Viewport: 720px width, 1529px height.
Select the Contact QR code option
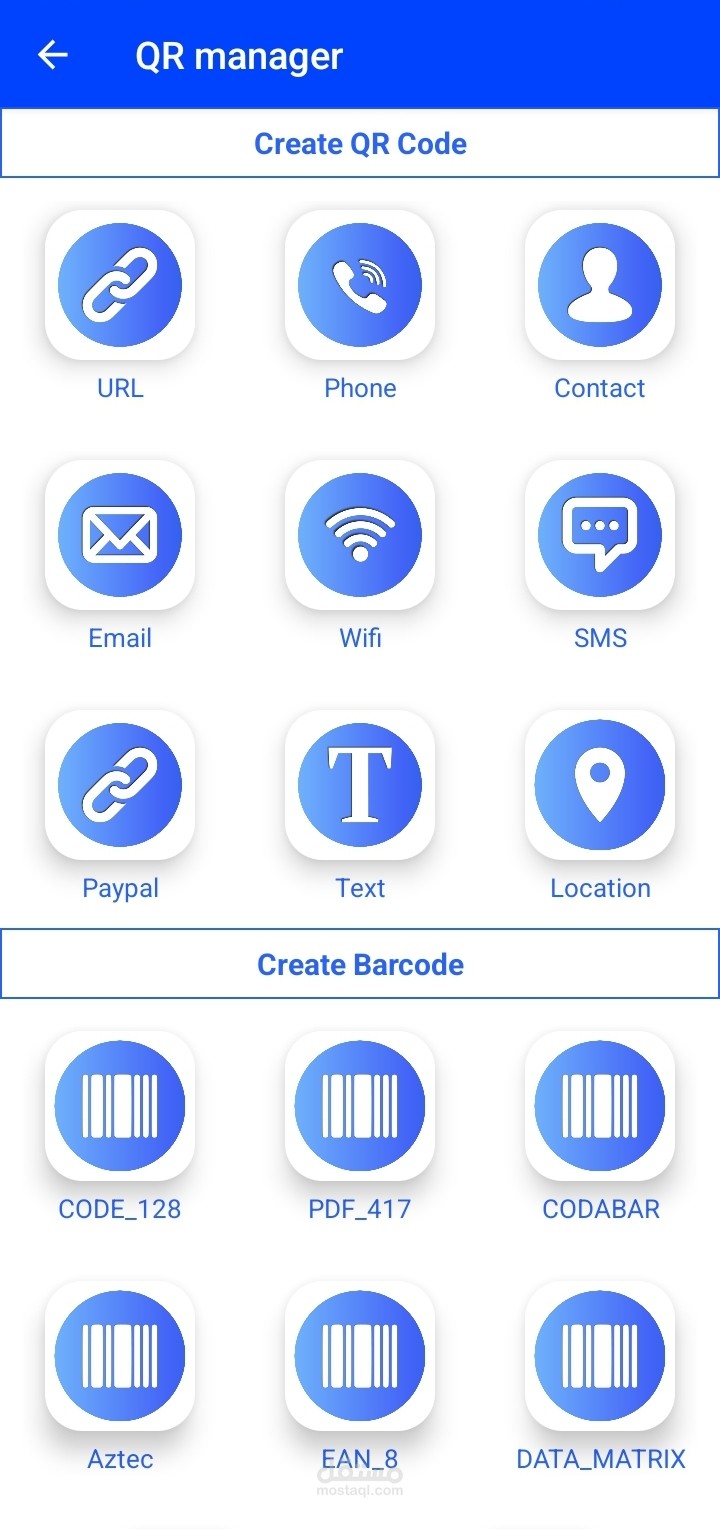[600, 285]
